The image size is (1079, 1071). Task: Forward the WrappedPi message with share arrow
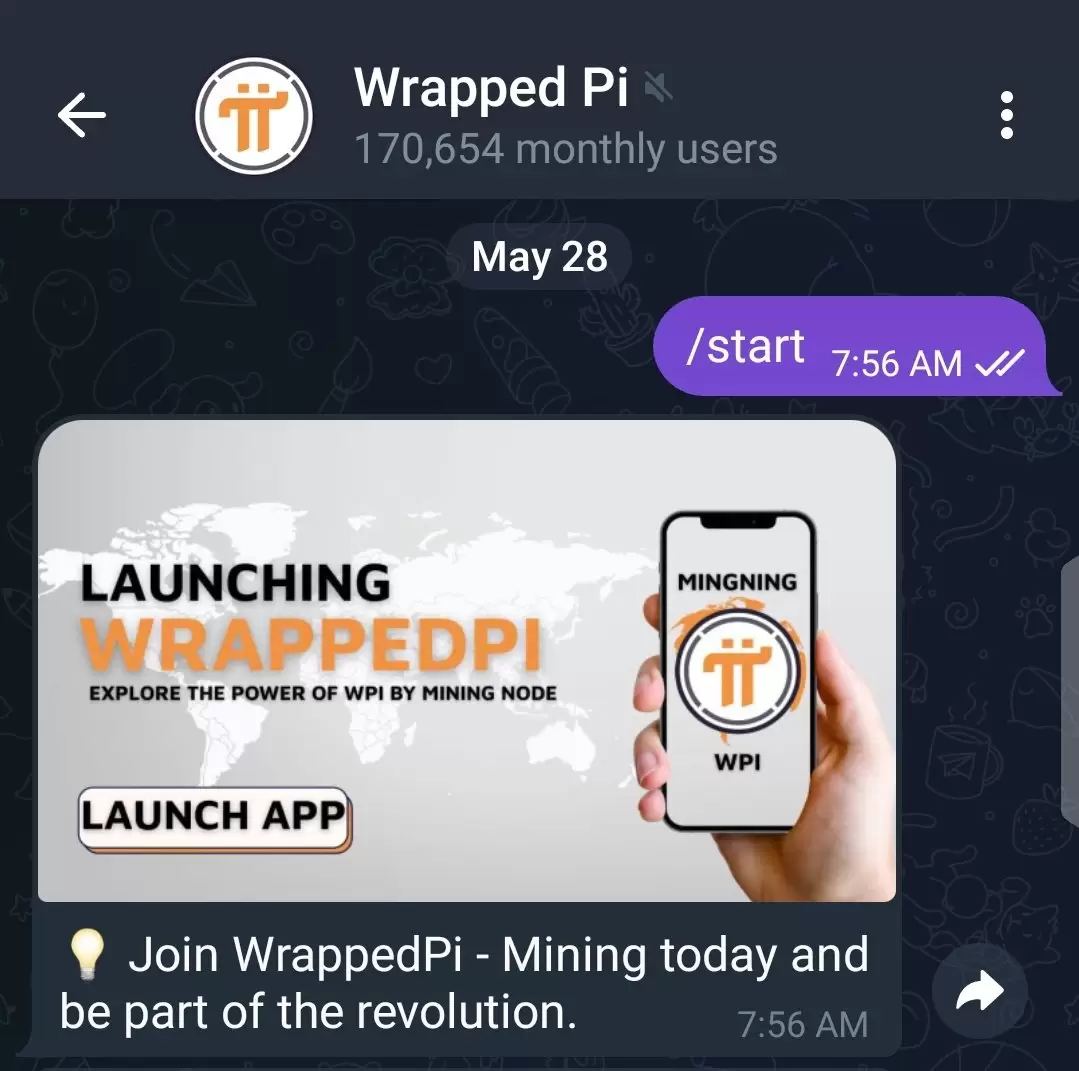979,992
